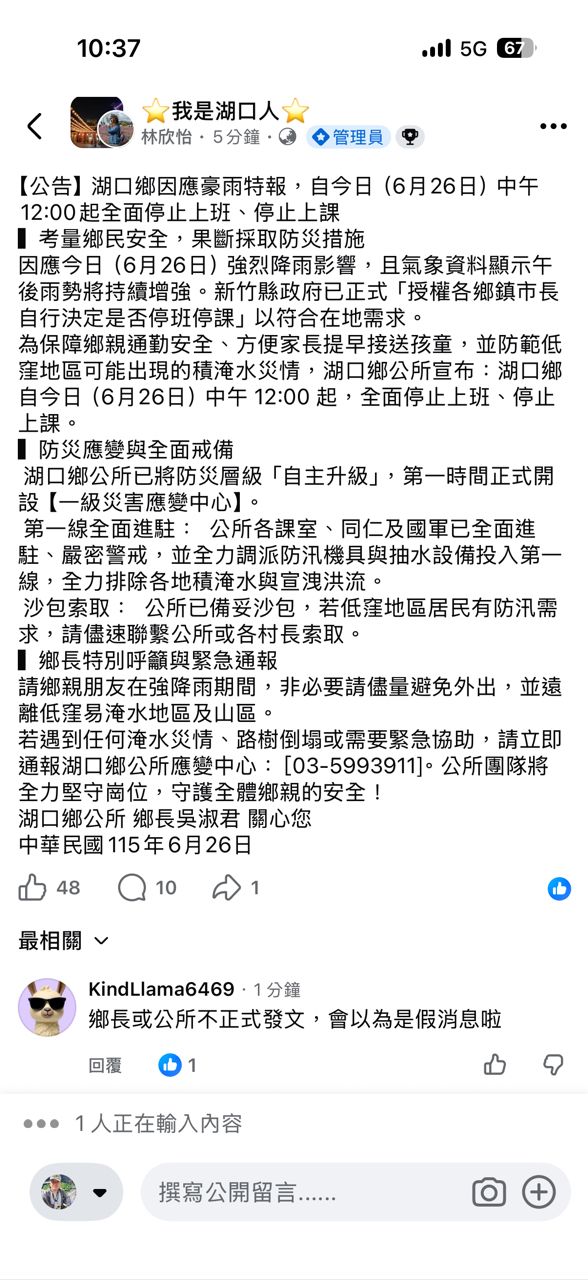Viewport: 588px width, 1280px height.
Task: Upvote KindLlama6469's comment
Action: click(495, 1064)
